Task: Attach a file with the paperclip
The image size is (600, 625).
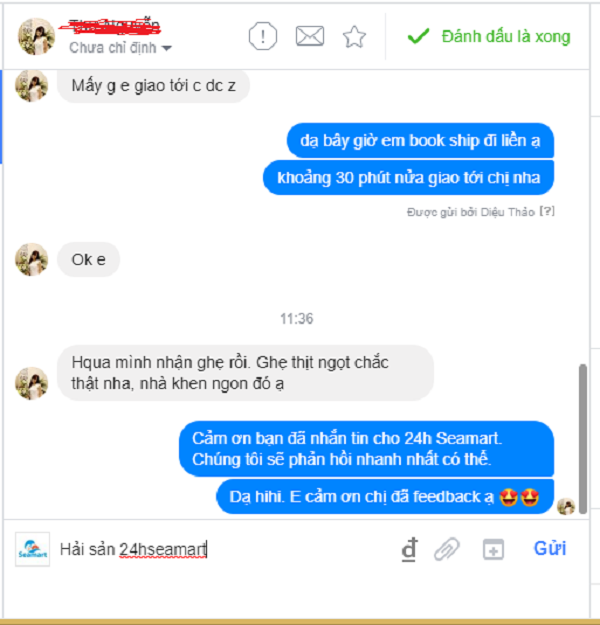Action: pyautogui.click(x=447, y=549)
